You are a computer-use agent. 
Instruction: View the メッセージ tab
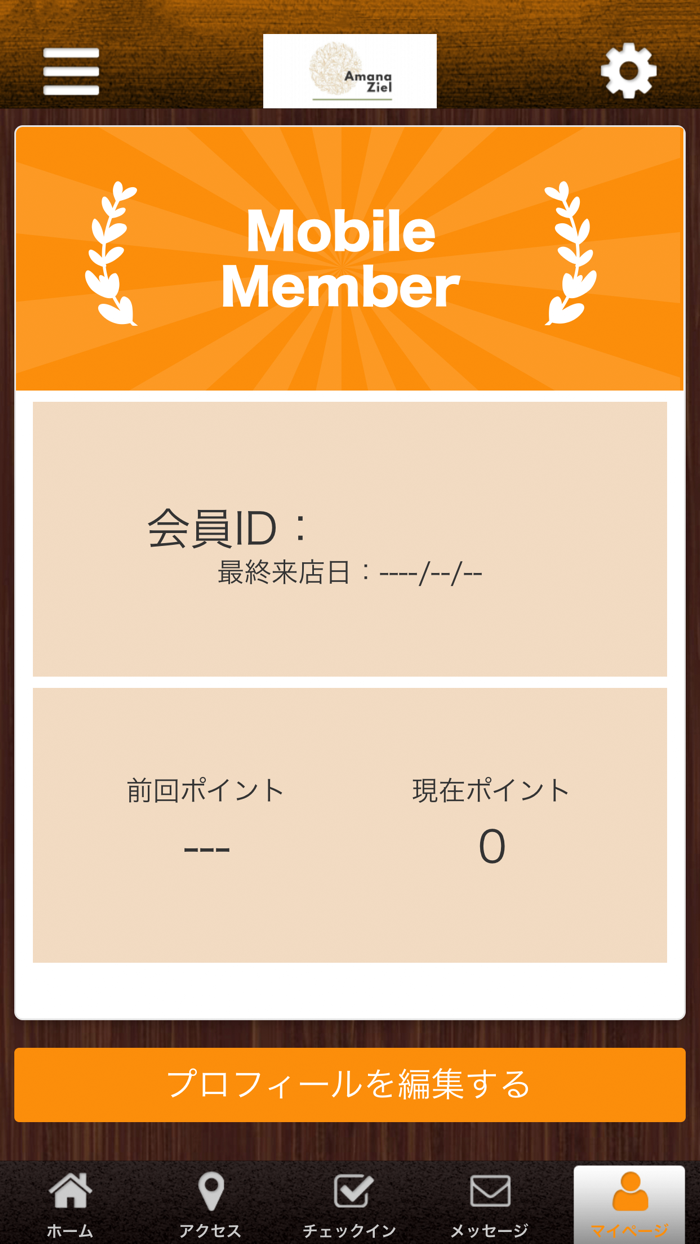(x=489, y=1204)
